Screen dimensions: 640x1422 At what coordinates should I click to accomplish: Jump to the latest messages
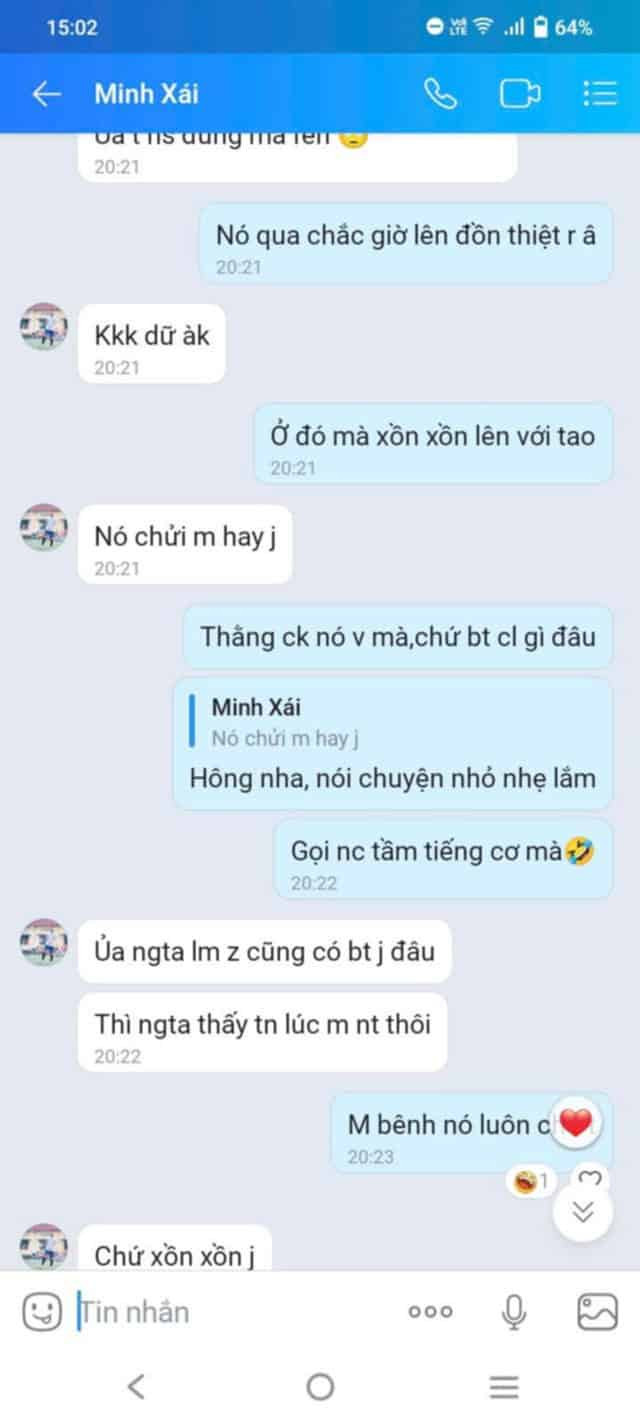coord(583,1212)
